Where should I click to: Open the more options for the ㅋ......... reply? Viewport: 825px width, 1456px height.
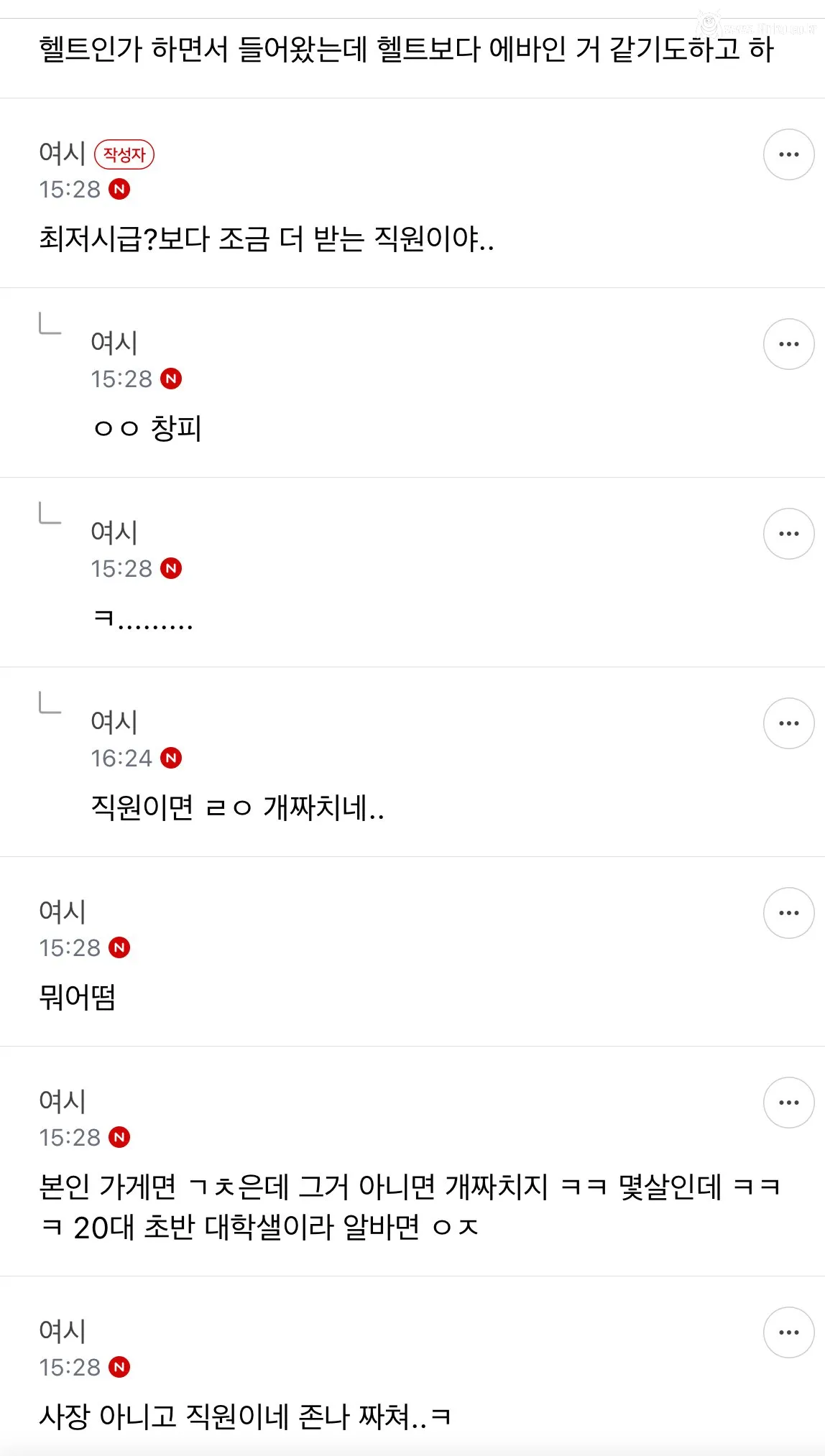788,533
